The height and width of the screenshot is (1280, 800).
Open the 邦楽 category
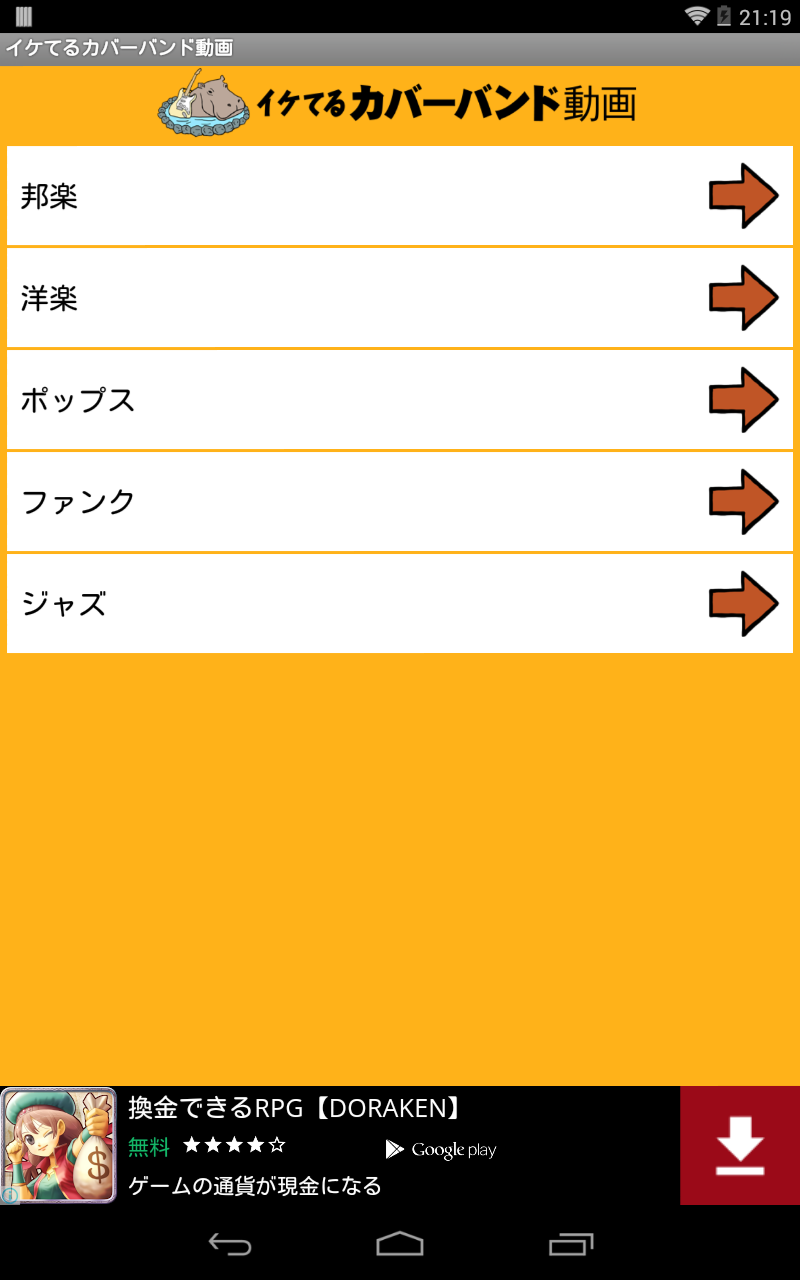click(x=400, y=196)
